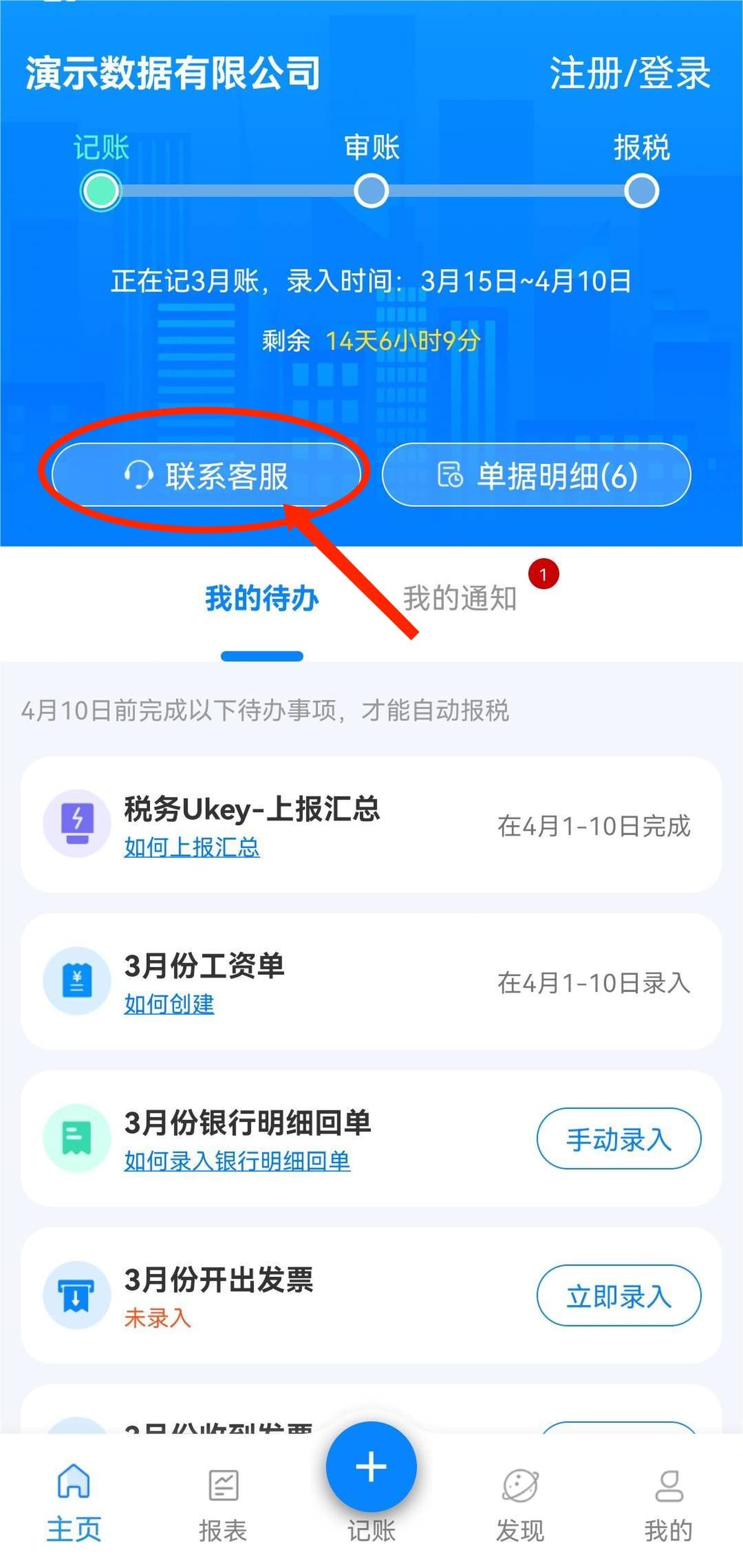Open the 如何创建 payroll help link

[169, 1004]
